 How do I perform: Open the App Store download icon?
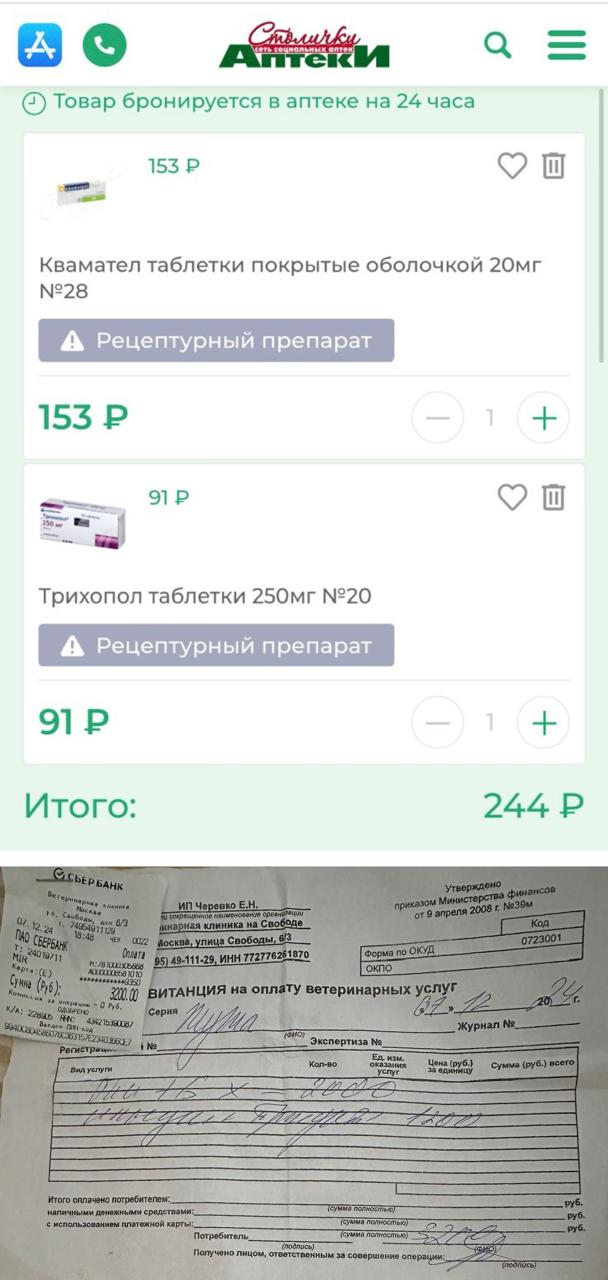point(40,45)
